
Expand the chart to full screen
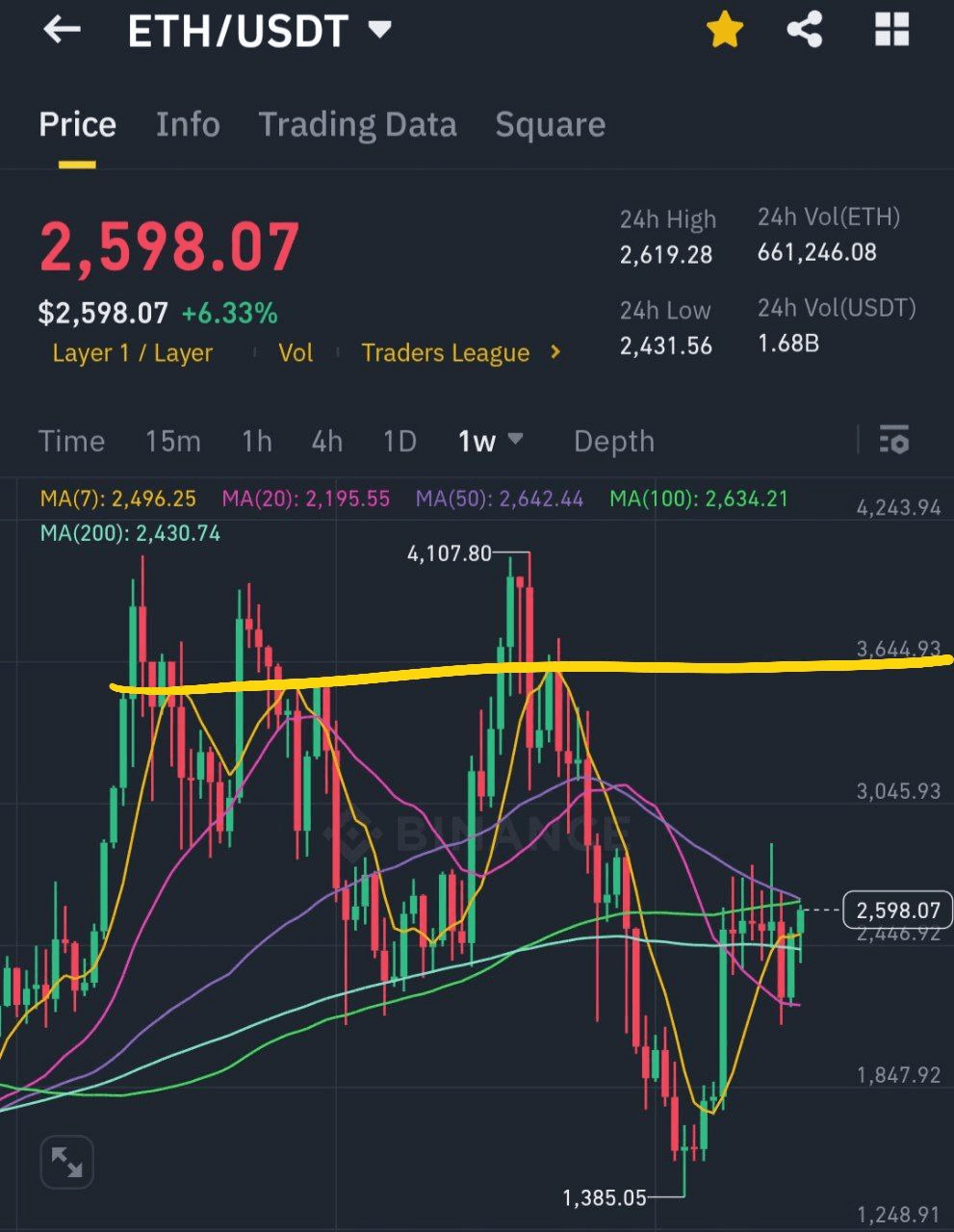click(66, 1163)
